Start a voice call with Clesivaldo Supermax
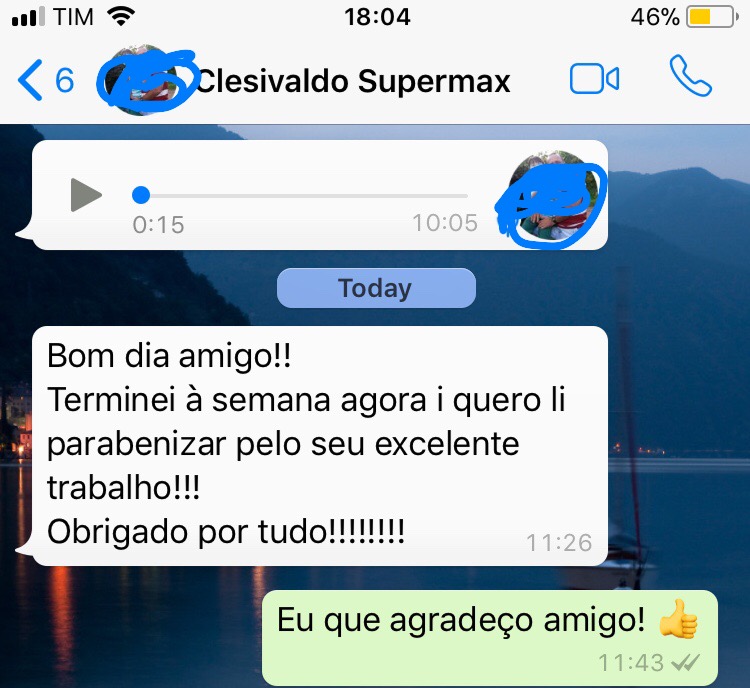The width and height of the screenshot is (750, 688). tap(690, 77)
